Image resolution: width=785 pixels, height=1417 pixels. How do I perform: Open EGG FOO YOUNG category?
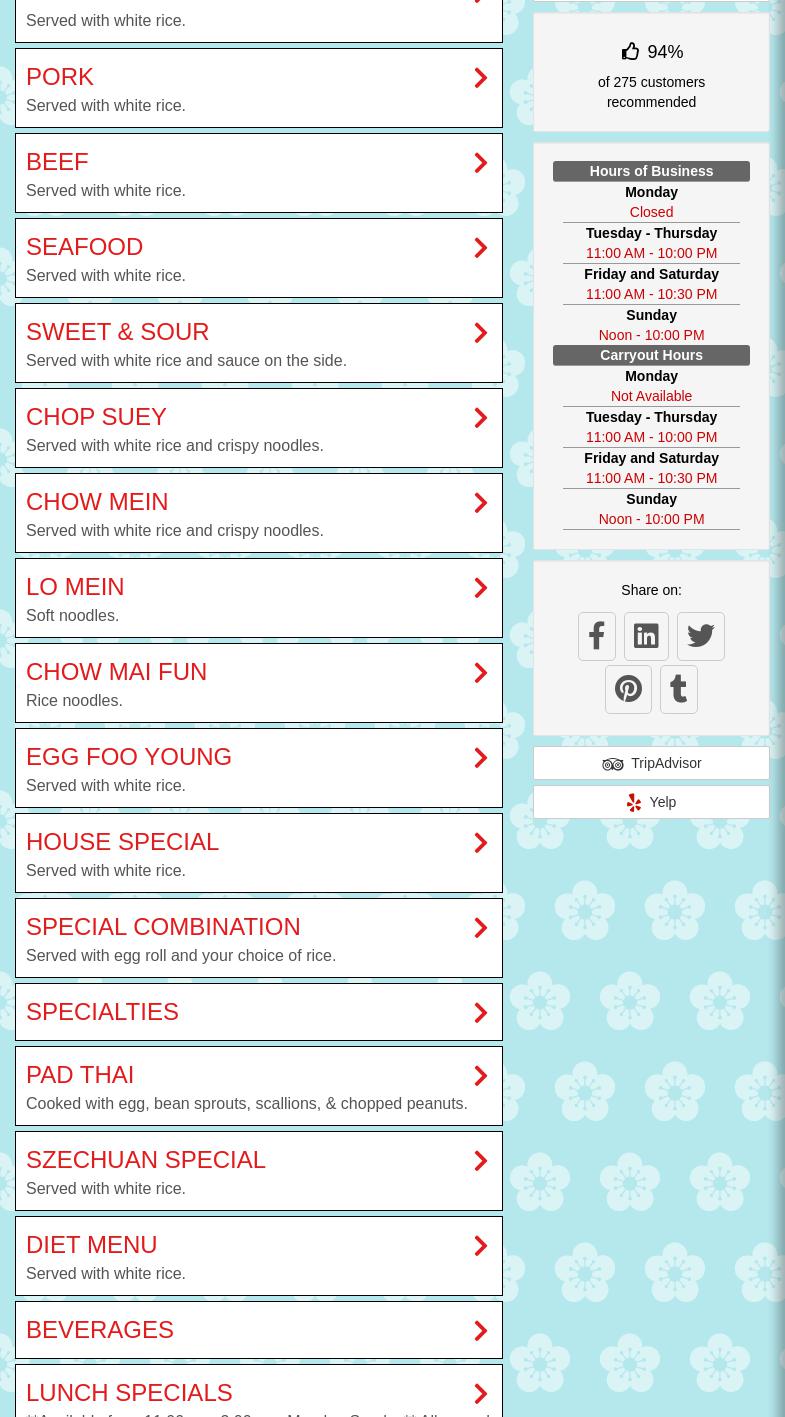pyautogui.click(x=258, y=768)
